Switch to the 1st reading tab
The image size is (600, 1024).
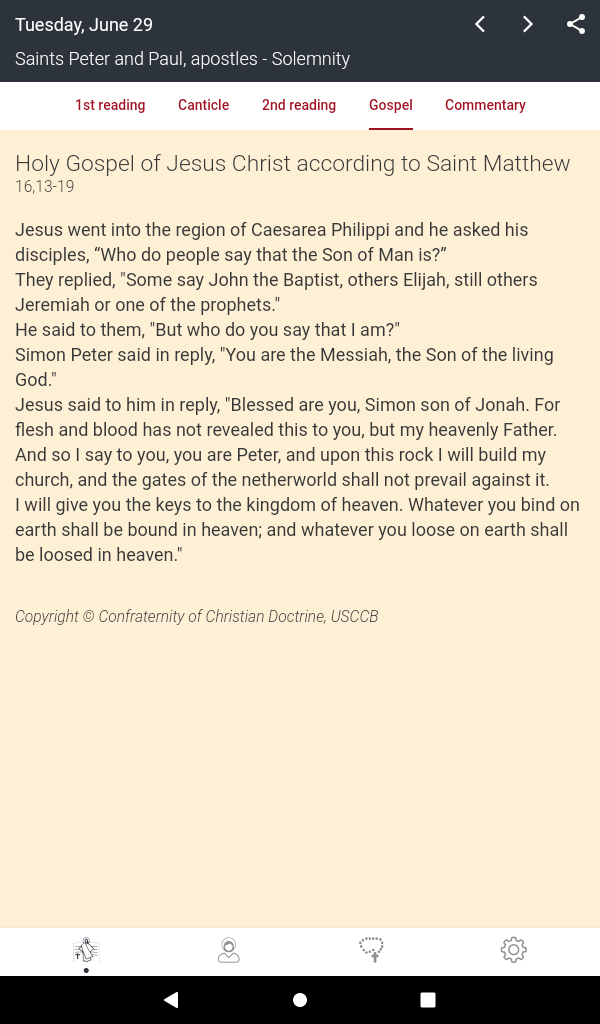click(110, 105)
